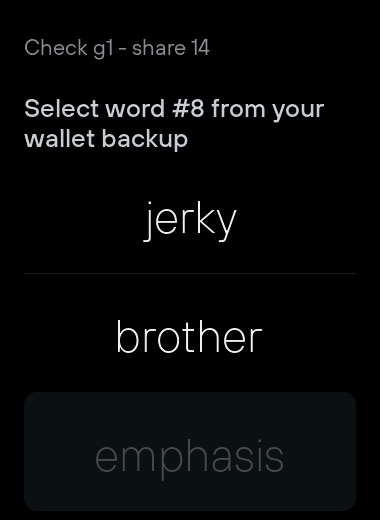Choose brother as word #8

pyautogui.click(x=190, y=337)
